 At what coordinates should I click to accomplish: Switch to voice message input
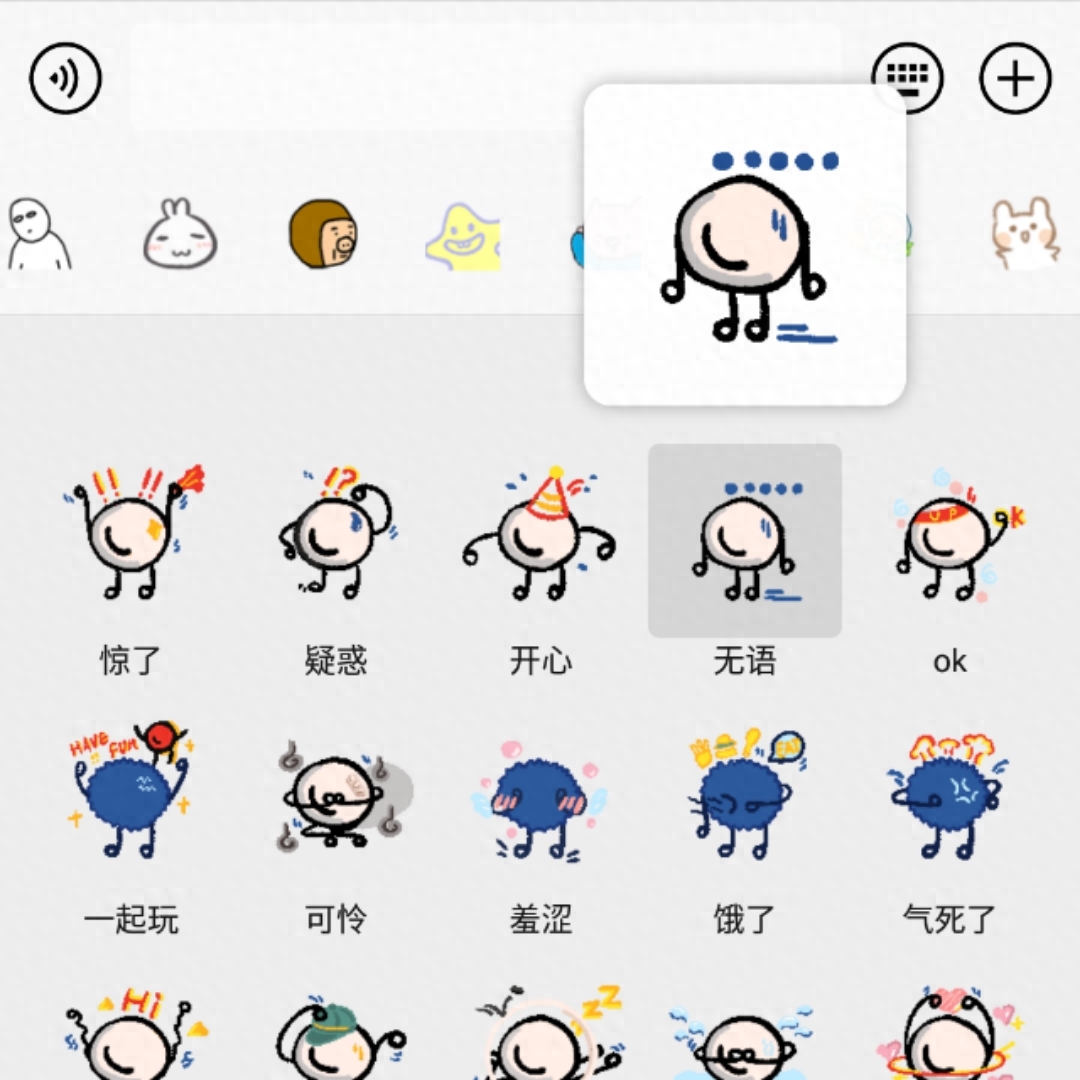(66, 78)
